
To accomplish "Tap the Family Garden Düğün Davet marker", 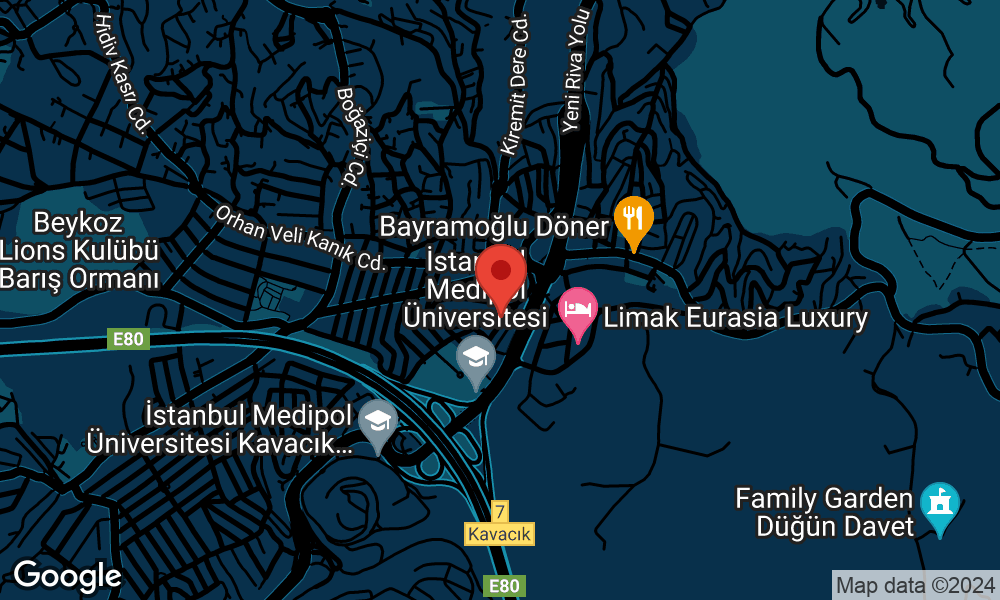I will 940,503.
